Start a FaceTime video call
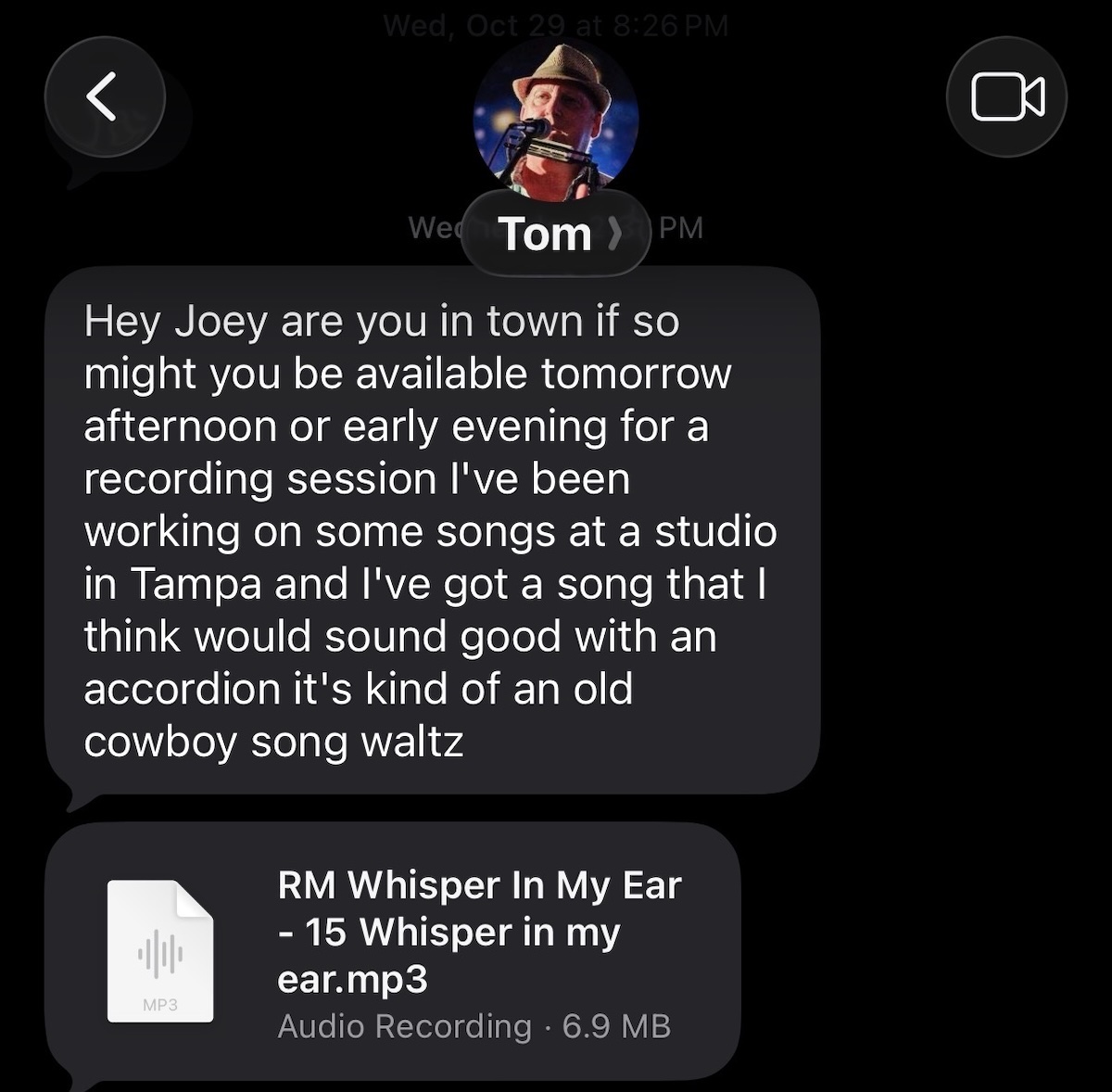 tap(1006, 96)
